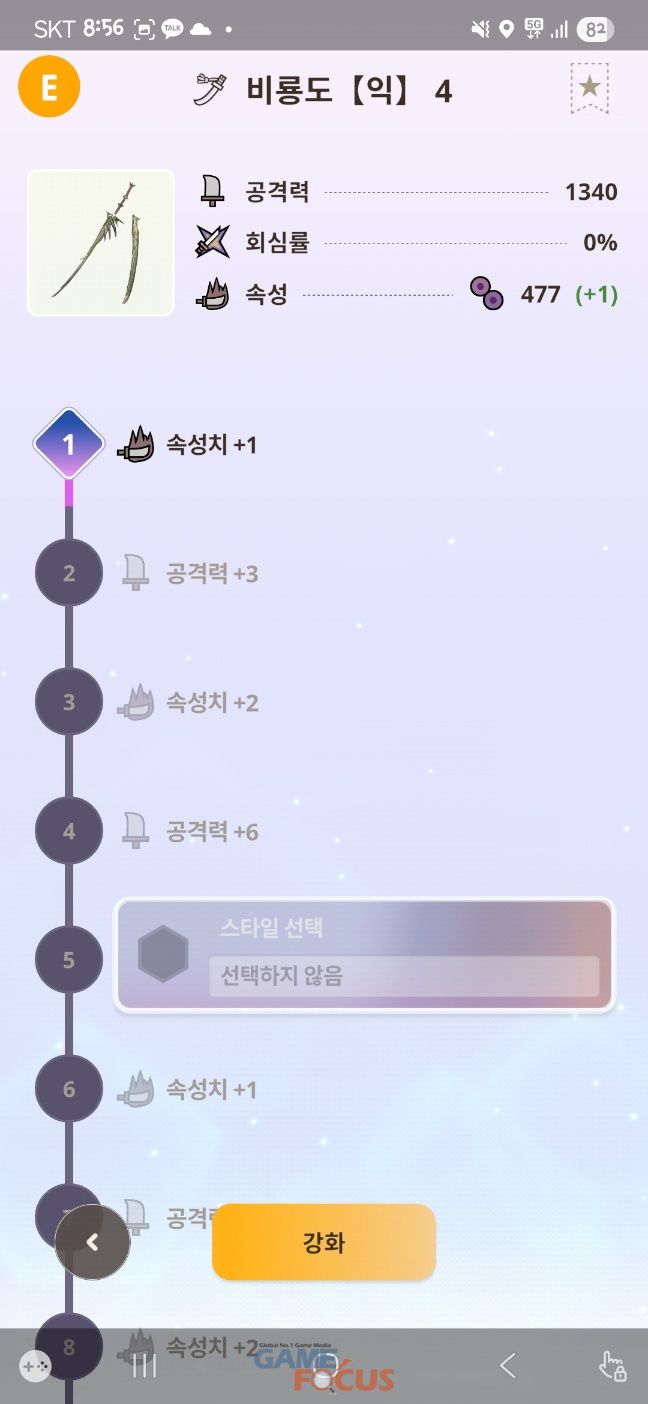This screenshot has width=648, height=1404.
Task: Select upgrade step 4 공격력 +6
Action: [x=69, y=831]
